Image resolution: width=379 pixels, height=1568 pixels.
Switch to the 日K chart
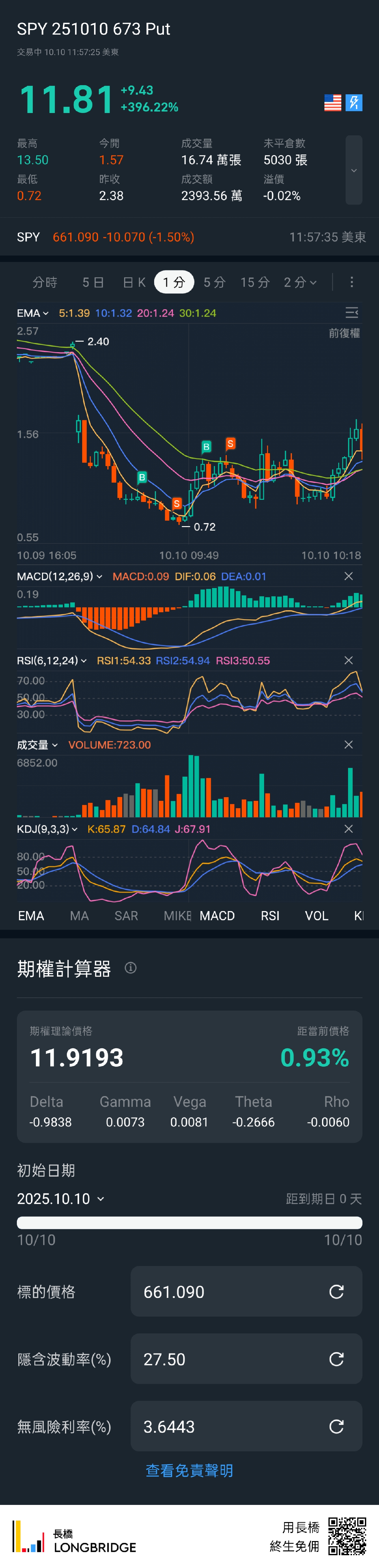[134, 282]
